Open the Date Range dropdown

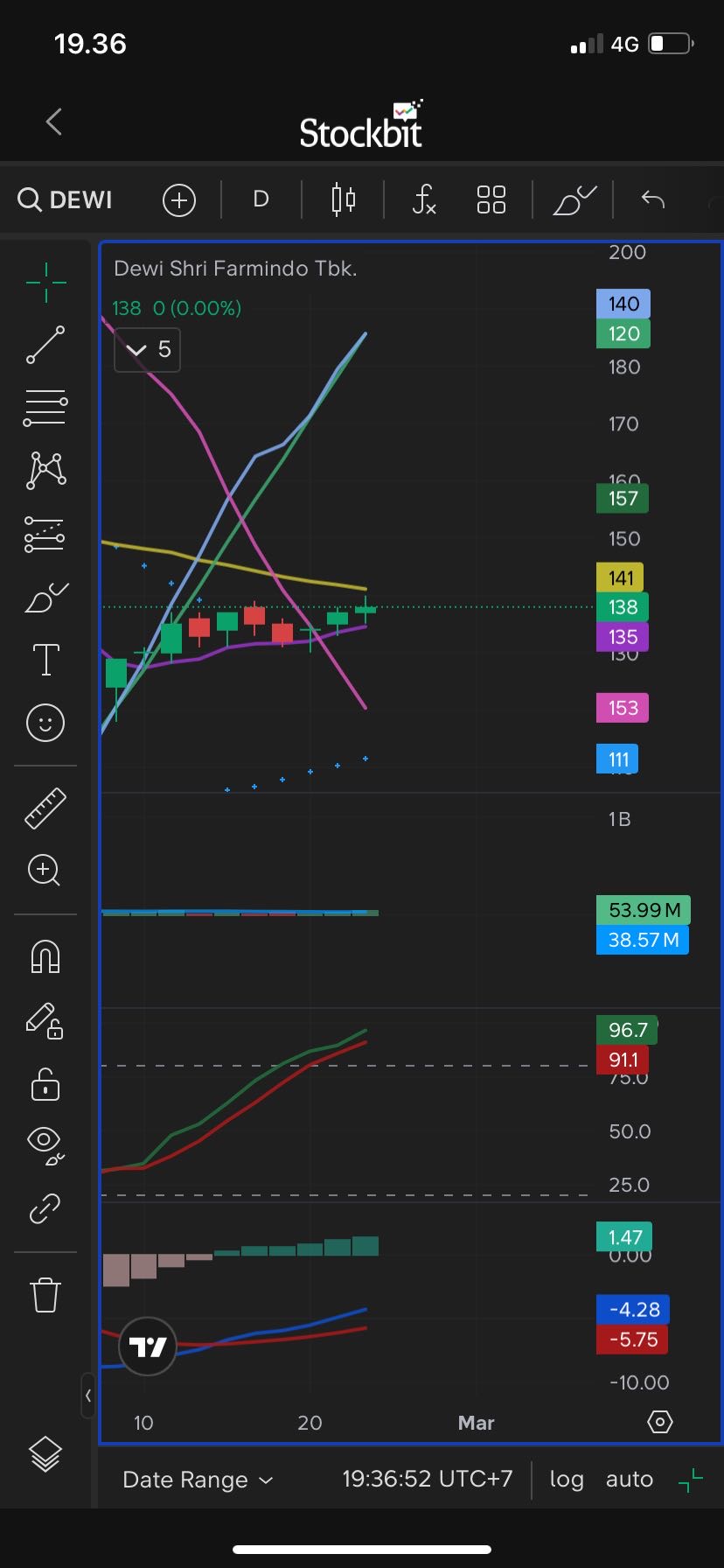[x=198, y=1480]
